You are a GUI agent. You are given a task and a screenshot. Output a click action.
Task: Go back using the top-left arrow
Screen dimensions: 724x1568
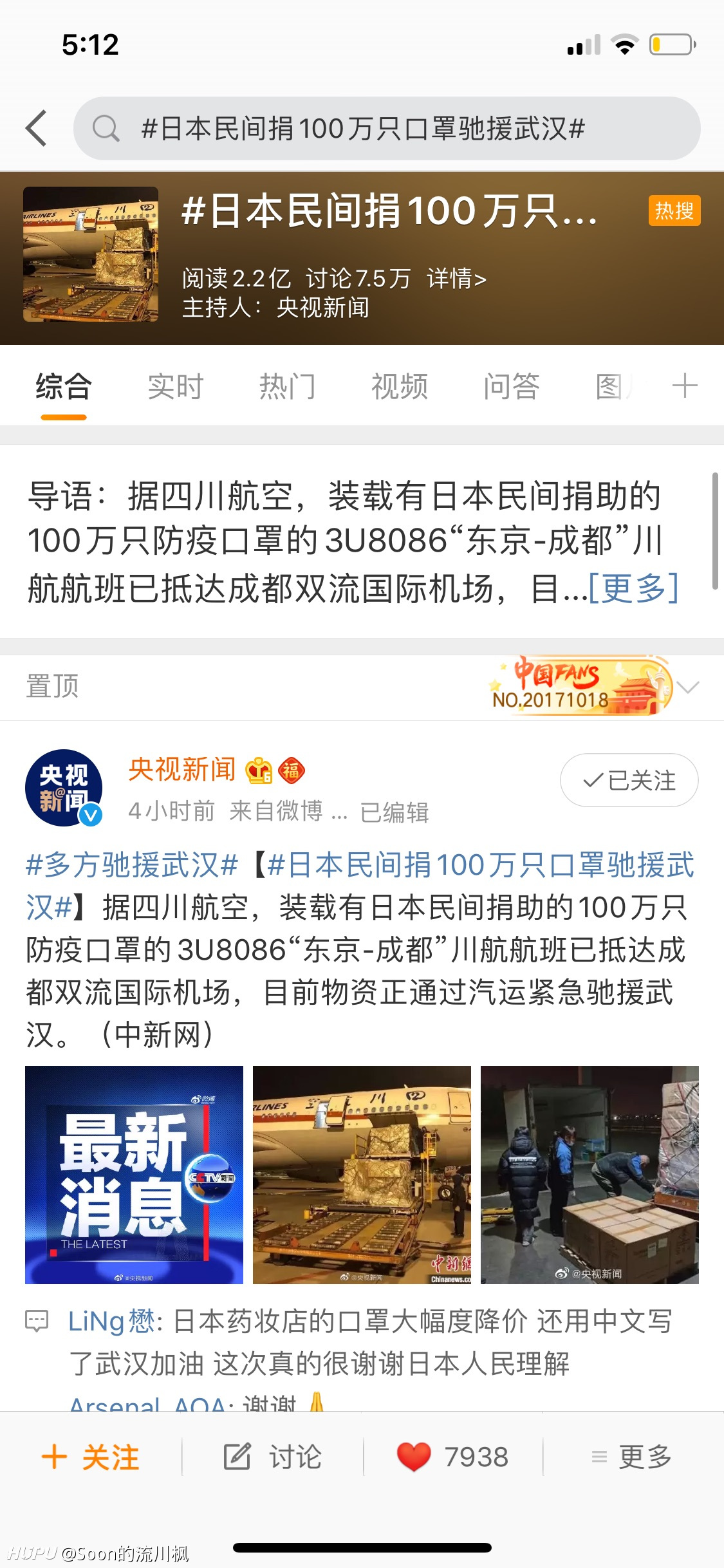pyautogui.click(x=37, y=128)
